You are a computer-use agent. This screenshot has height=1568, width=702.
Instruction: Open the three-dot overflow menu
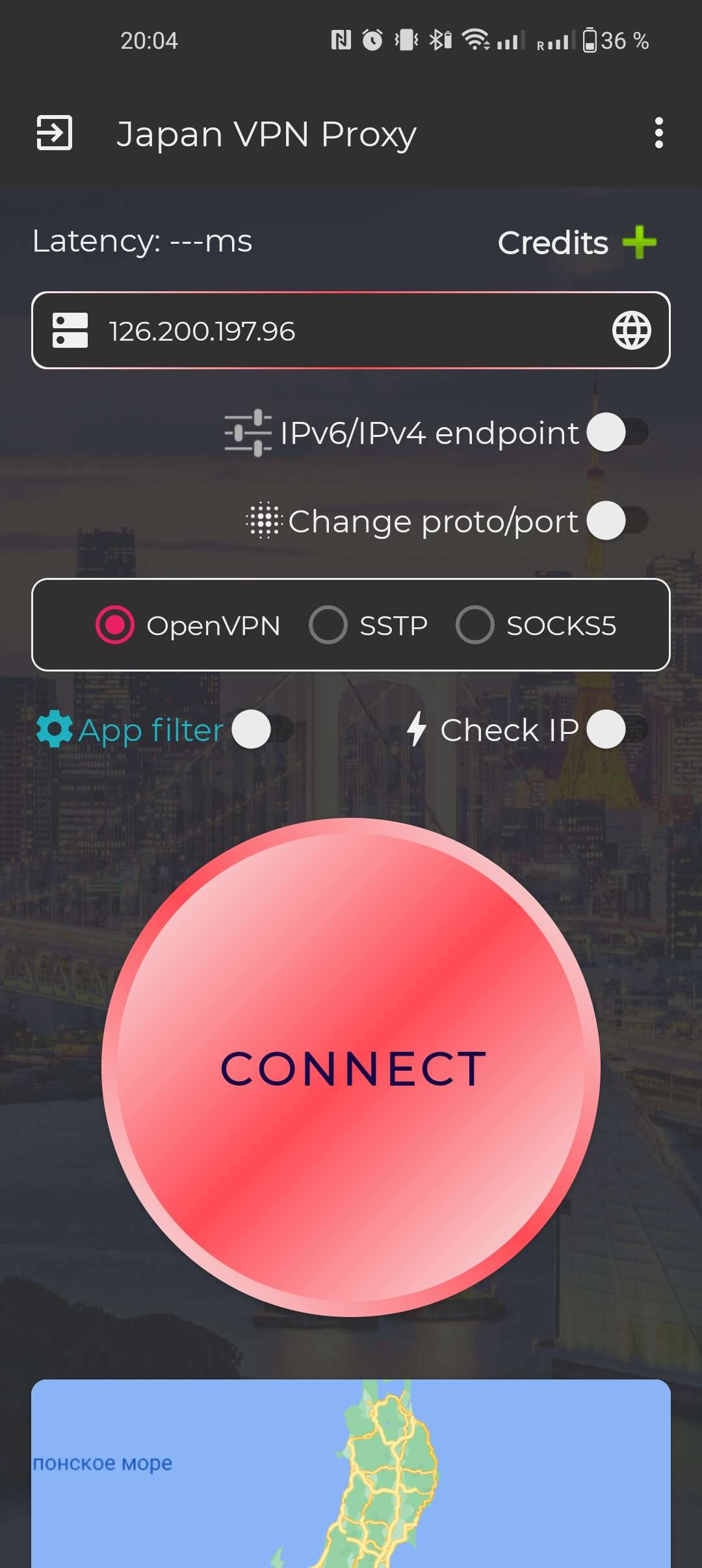(658, 133)
